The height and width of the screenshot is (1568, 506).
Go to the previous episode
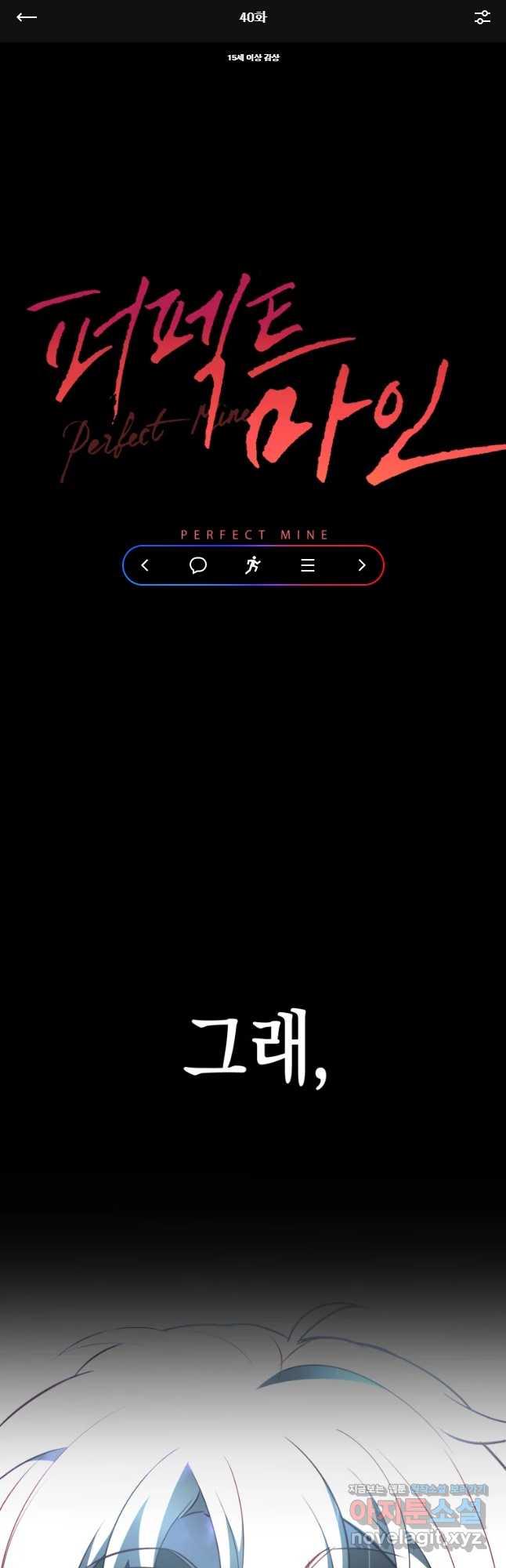click(145, 565)
